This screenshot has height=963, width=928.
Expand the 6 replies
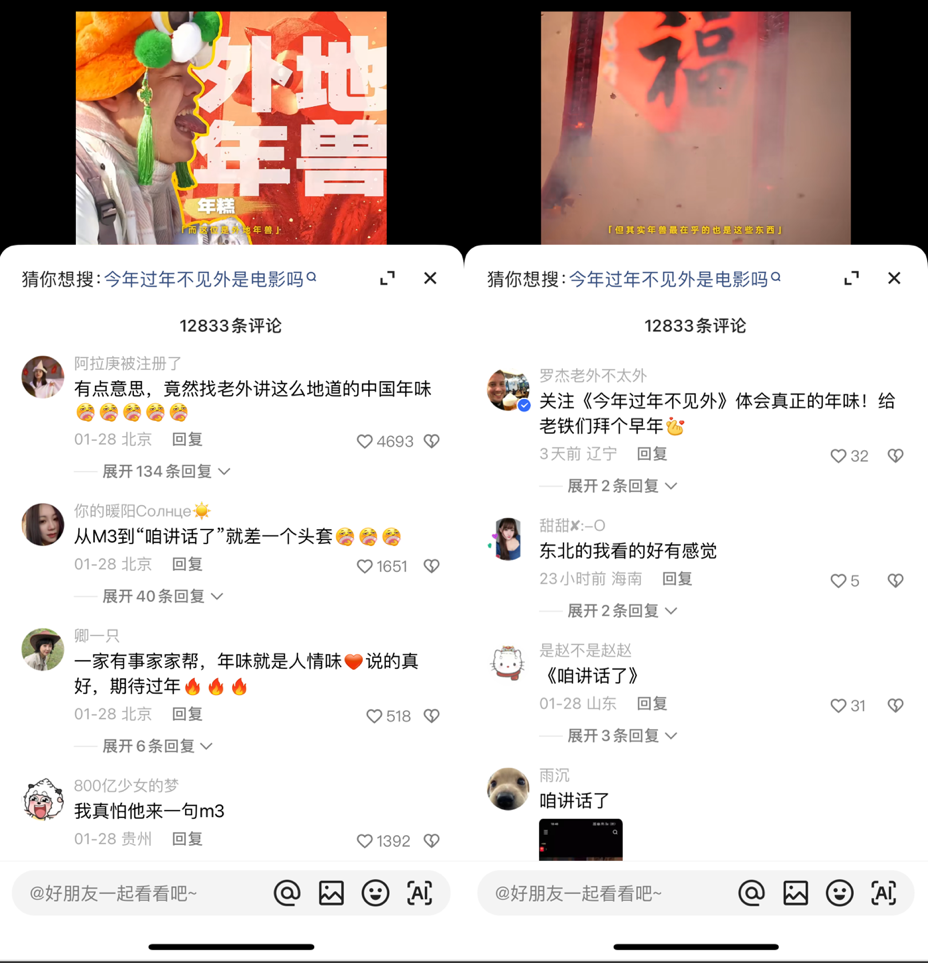pos(157,746)
